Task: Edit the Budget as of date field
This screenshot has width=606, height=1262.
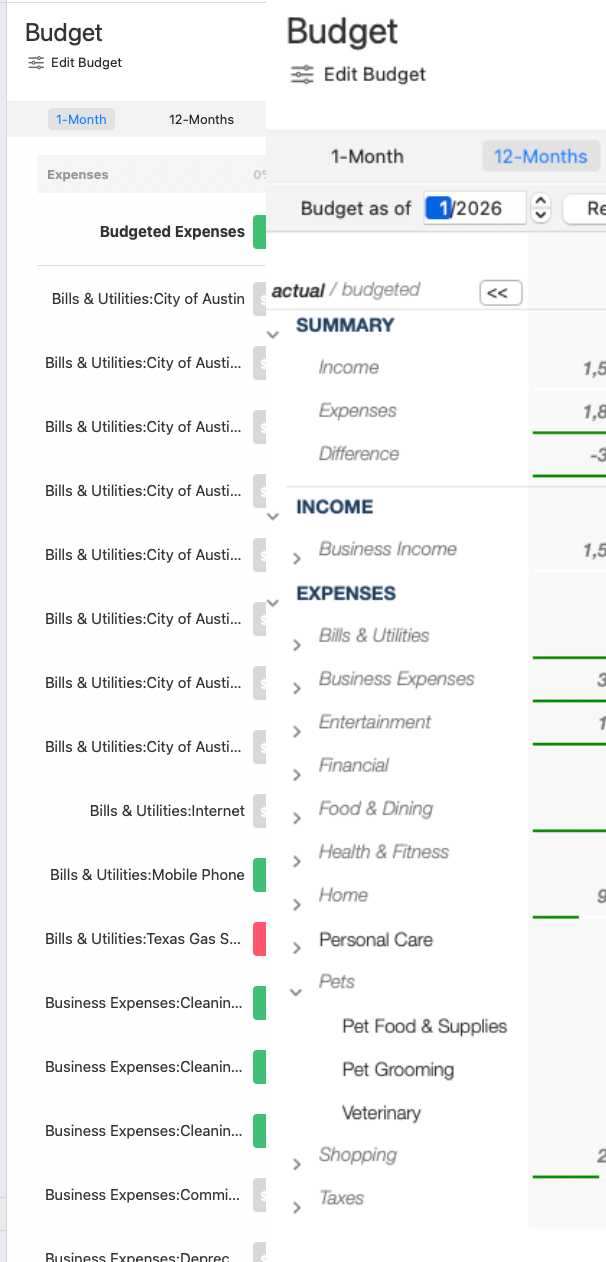Action: (x=475, y=209)
